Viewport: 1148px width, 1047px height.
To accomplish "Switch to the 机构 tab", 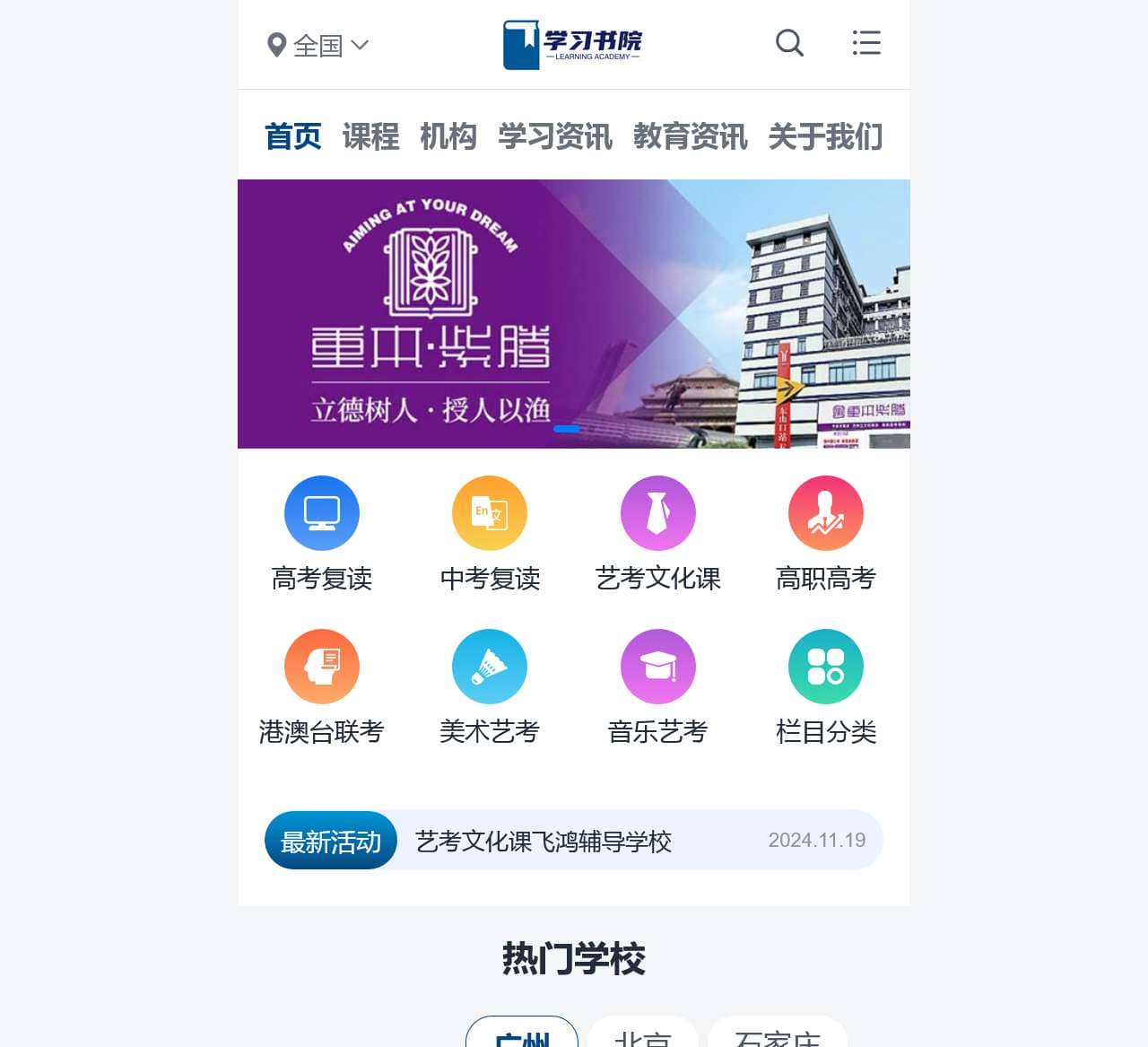I will [448, 136].
